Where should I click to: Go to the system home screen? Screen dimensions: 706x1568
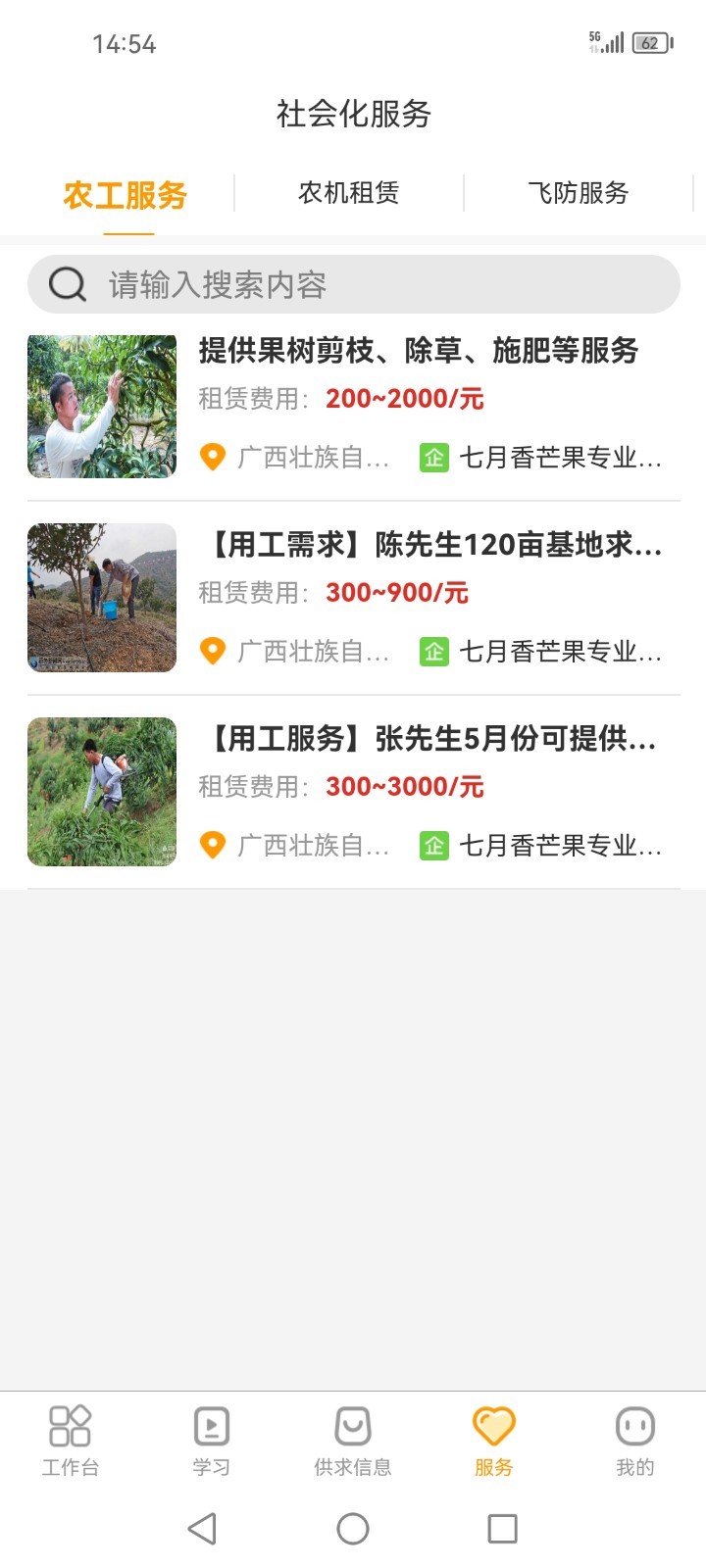353,1528
